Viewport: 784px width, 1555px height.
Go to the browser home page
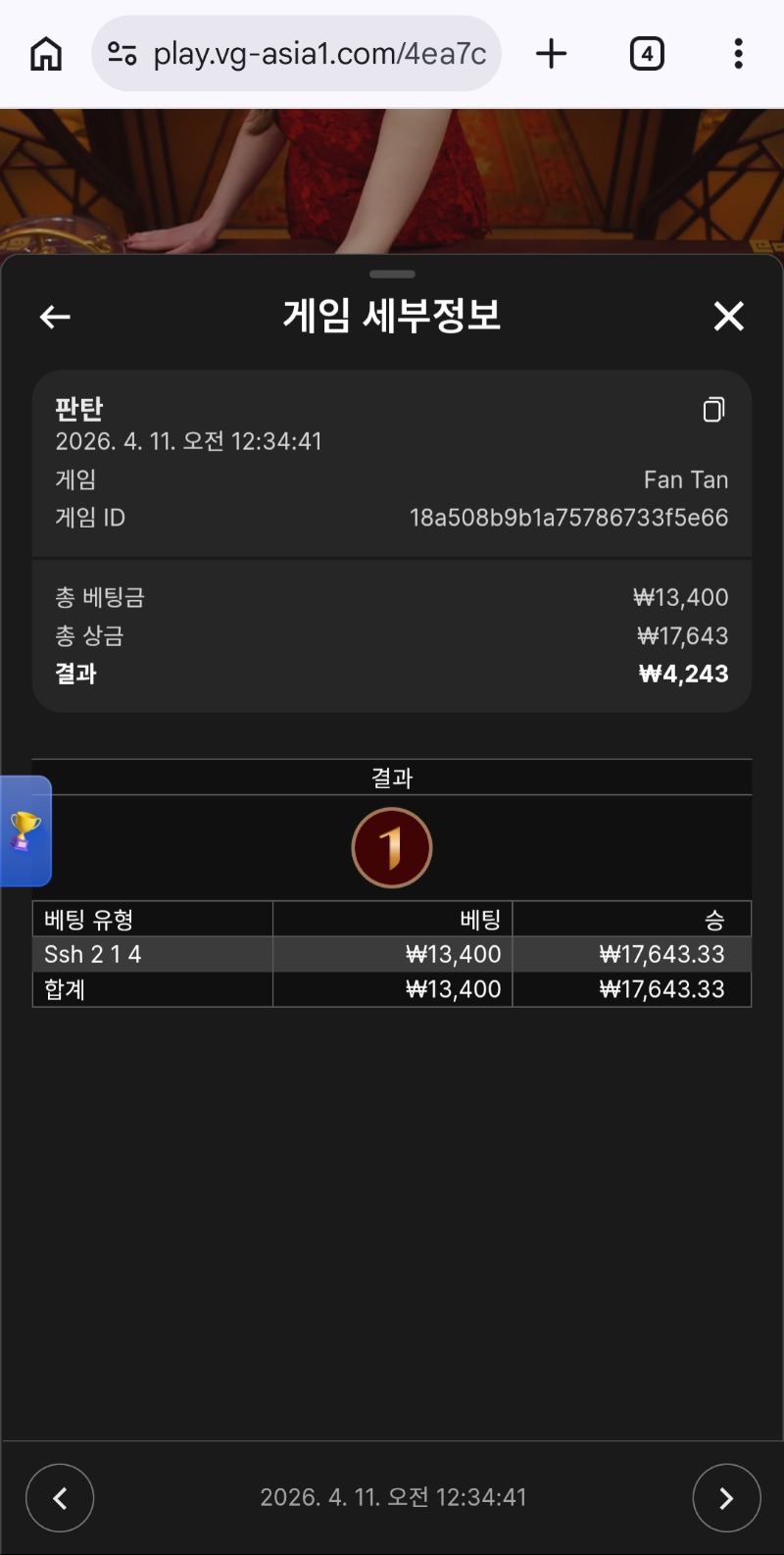46,54
